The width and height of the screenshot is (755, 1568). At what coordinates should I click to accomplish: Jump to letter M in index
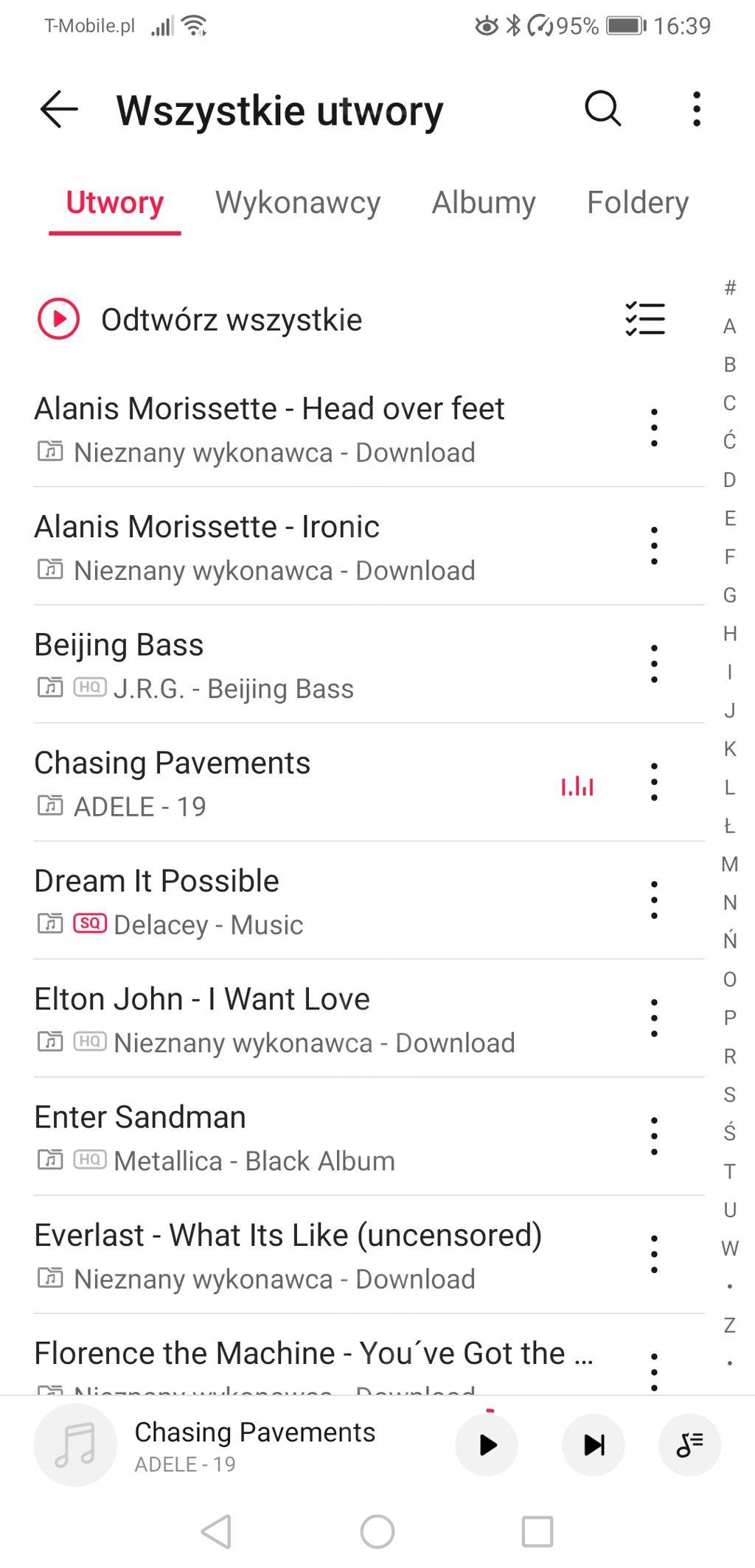coord(729,864)
